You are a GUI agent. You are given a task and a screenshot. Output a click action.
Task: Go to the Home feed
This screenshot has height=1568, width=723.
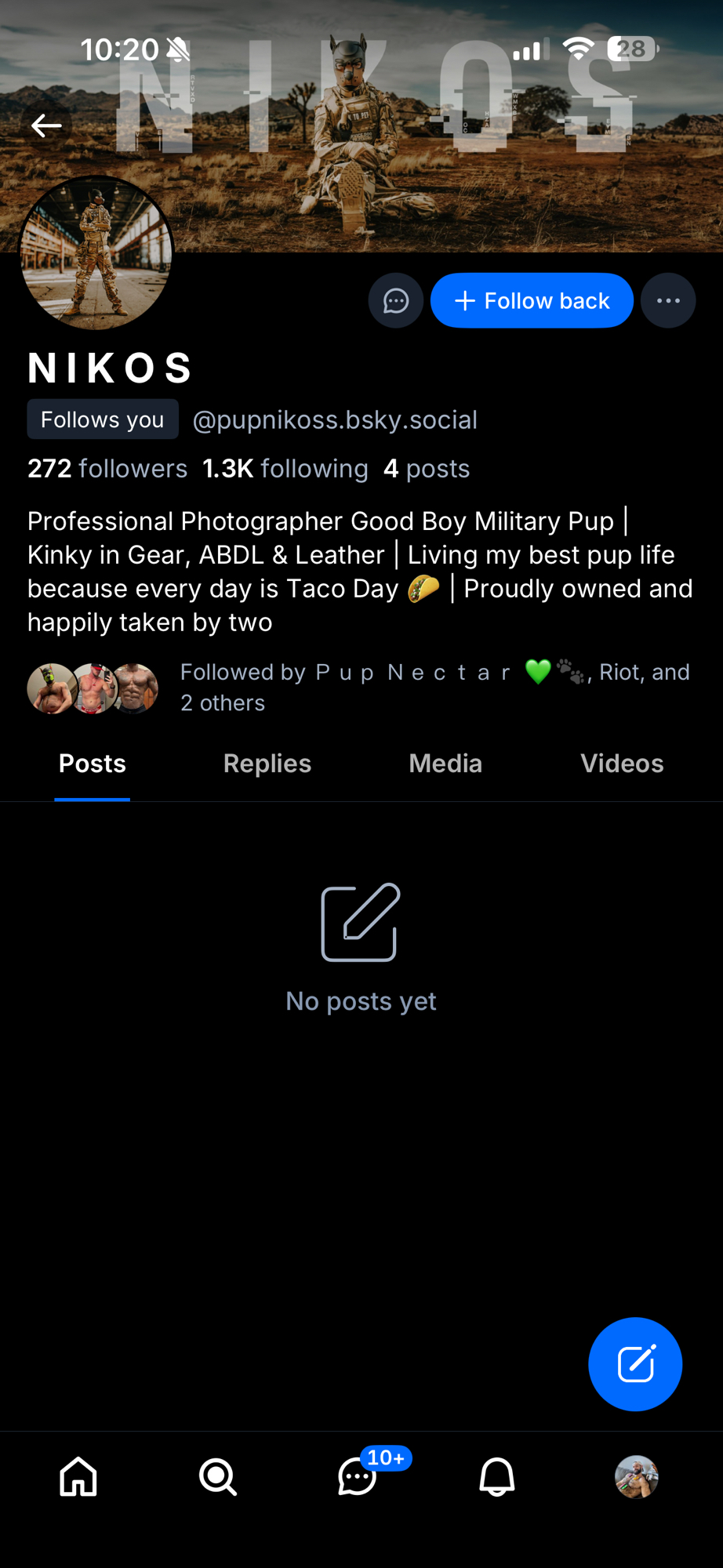click(78, 1477)
